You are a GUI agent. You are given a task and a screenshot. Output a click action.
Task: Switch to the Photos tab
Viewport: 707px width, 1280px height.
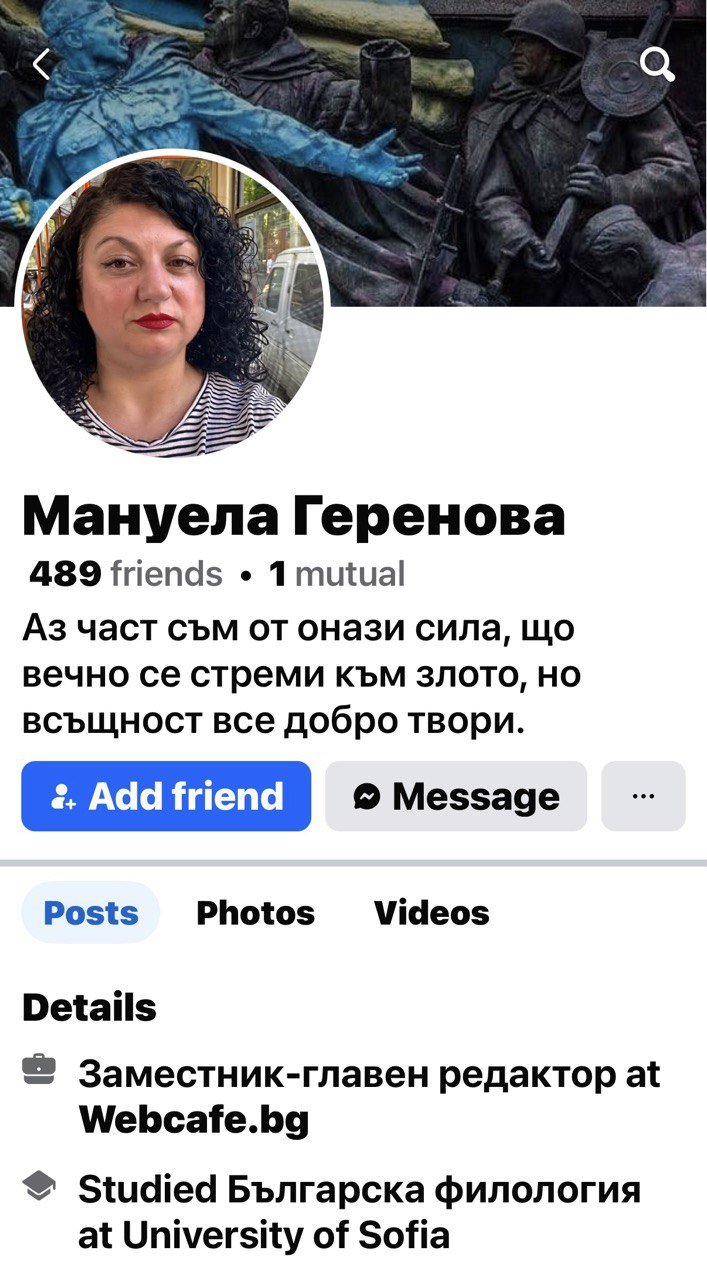point(255,912)
